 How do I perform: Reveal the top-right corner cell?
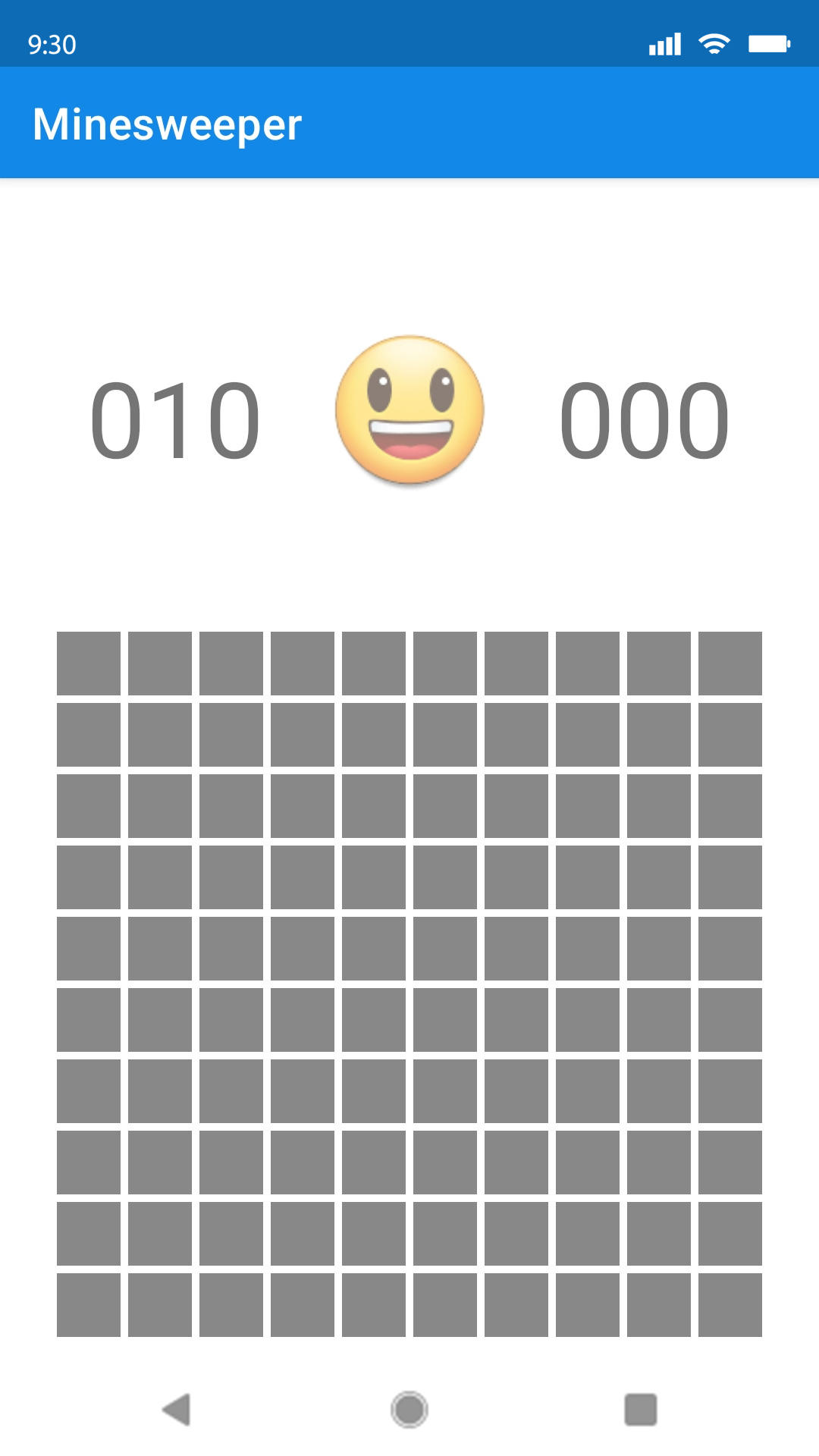click(x=730, y=663)
